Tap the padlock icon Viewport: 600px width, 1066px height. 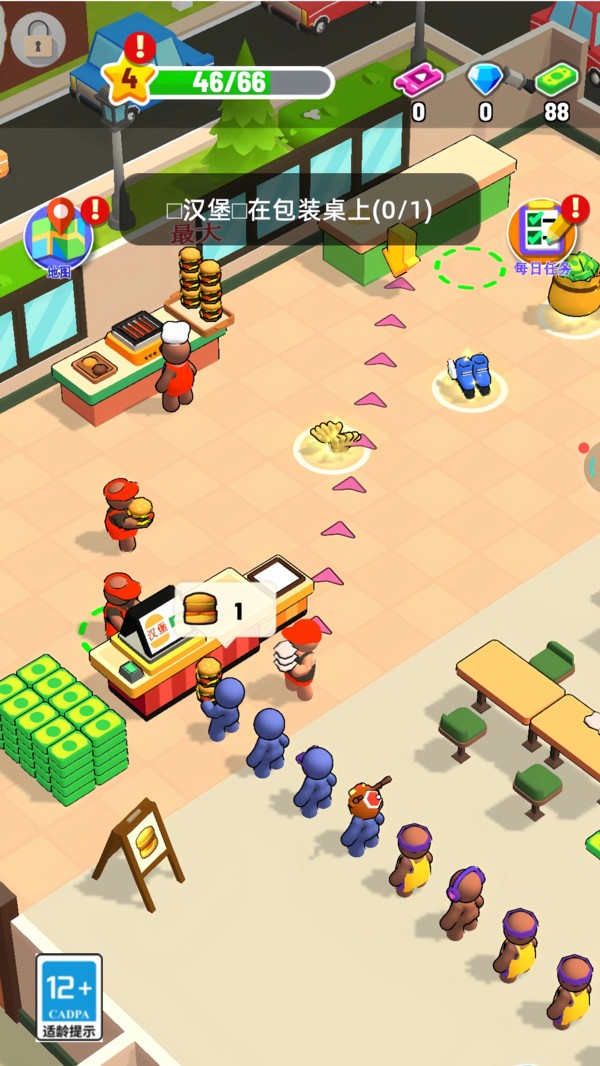click(x=38, y=39)
